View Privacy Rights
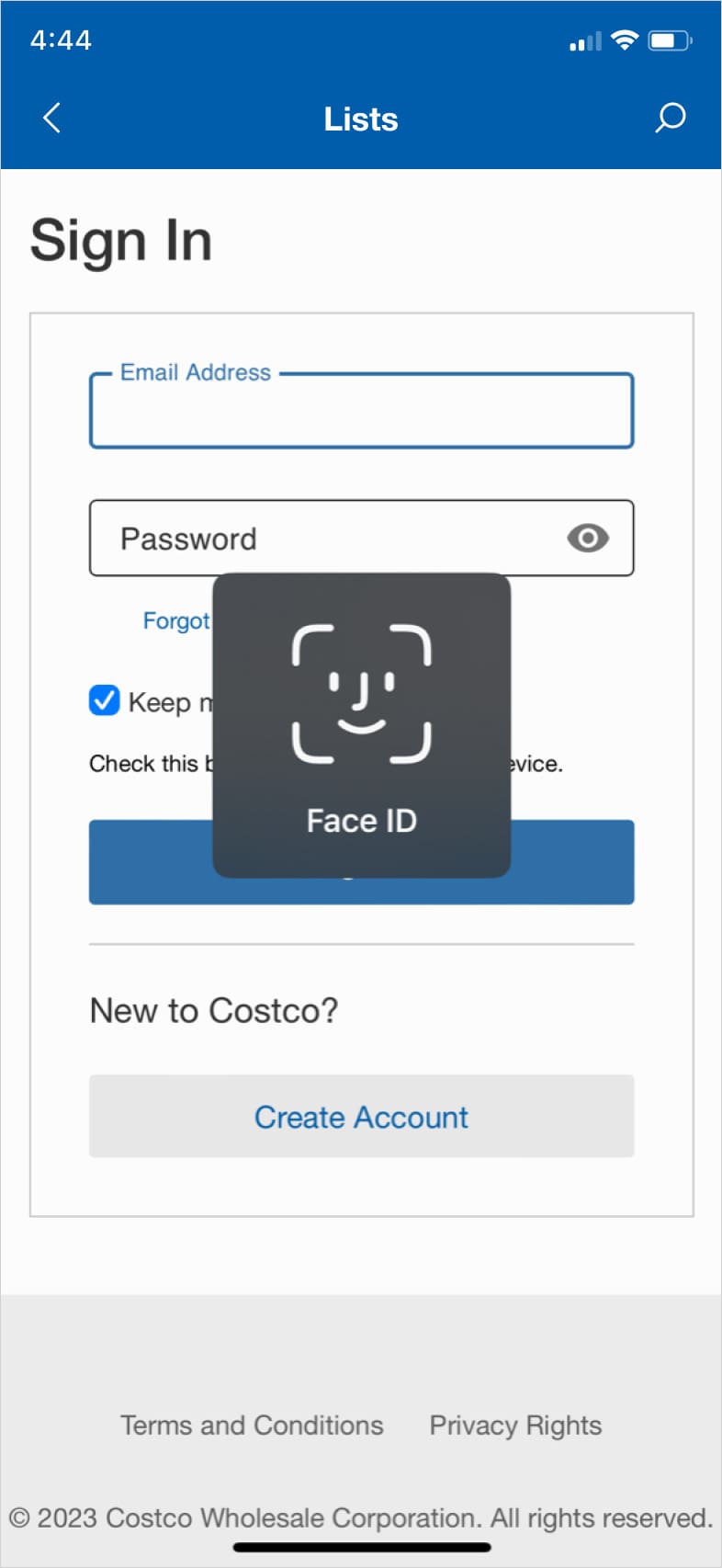Viewport: 722px width, 1568px height. 515,1425
